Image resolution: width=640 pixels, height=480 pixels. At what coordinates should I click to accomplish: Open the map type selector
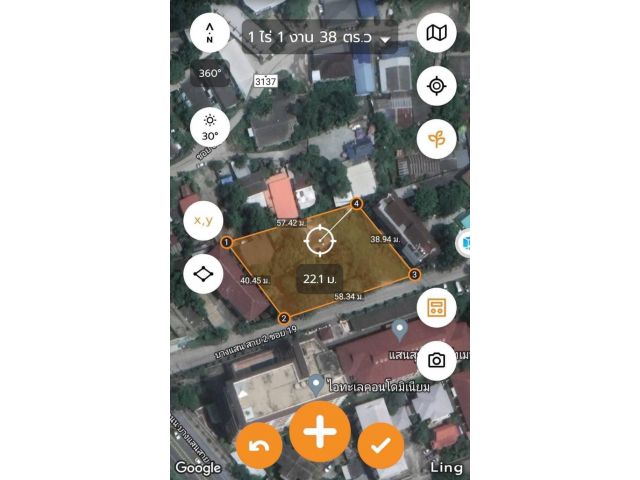point(436,34)
